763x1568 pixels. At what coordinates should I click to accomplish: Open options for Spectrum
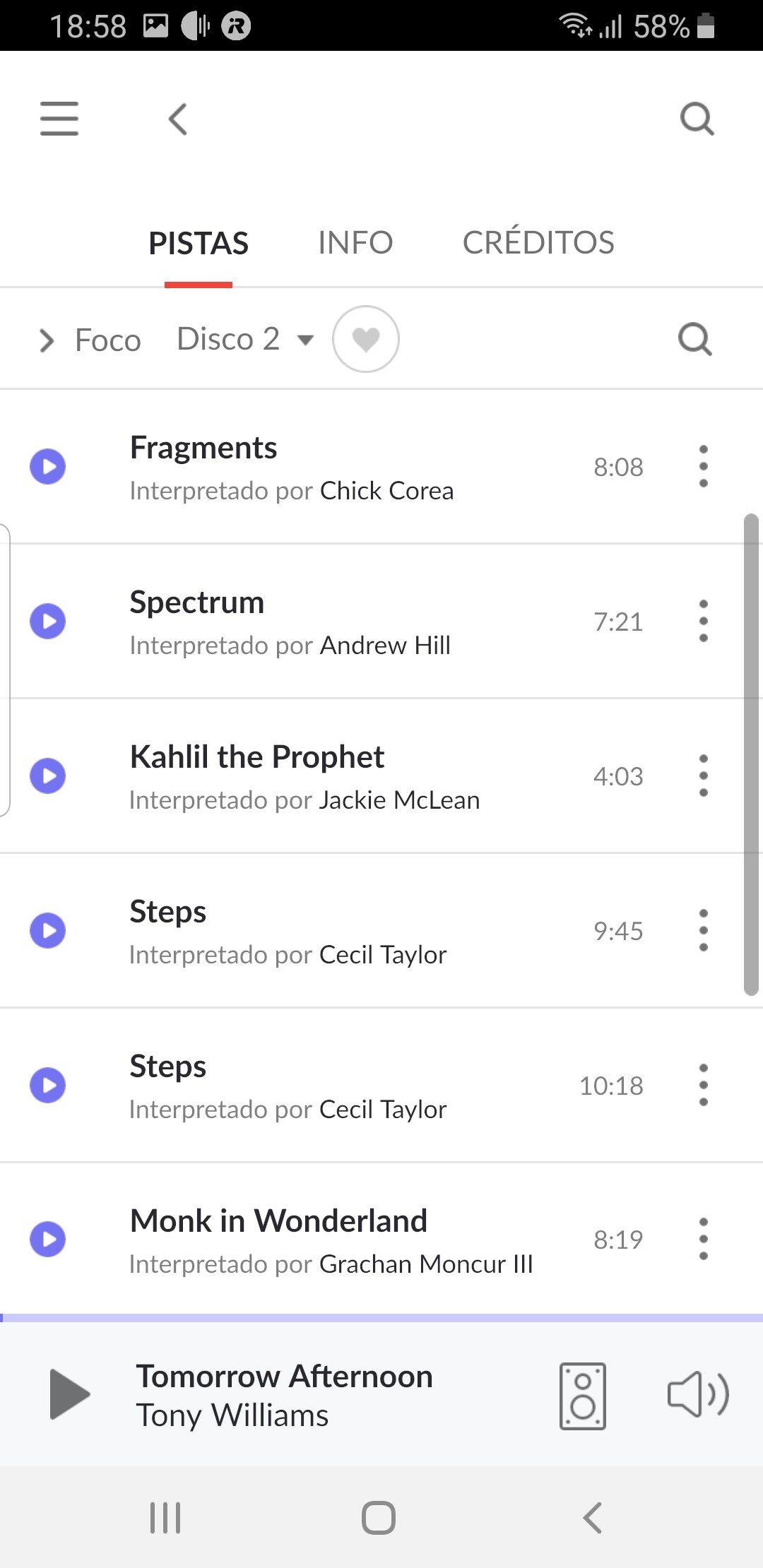pos(703,622)
